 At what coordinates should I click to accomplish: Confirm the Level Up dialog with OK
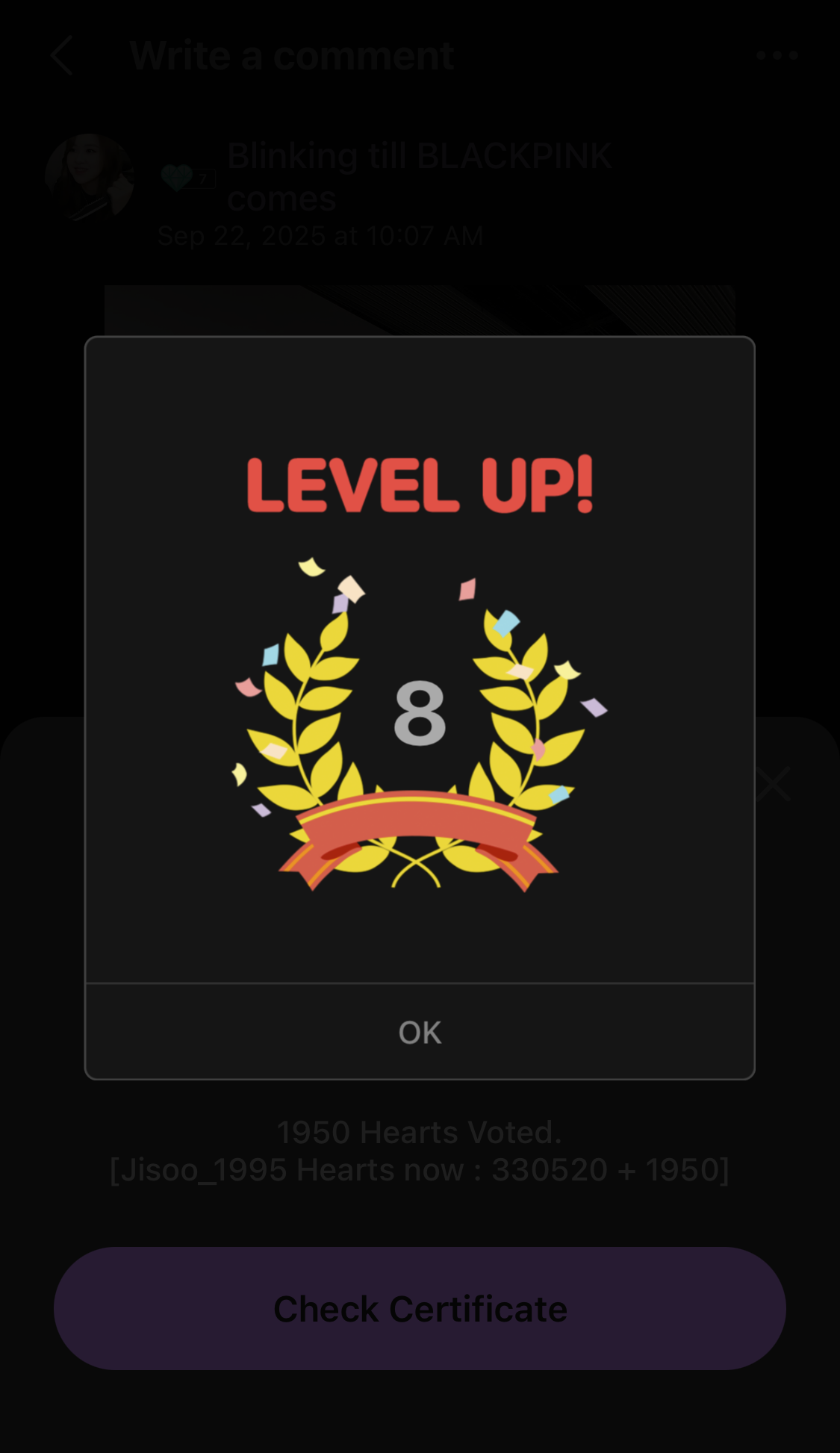pyautogui.click(x=420, y=1032)
